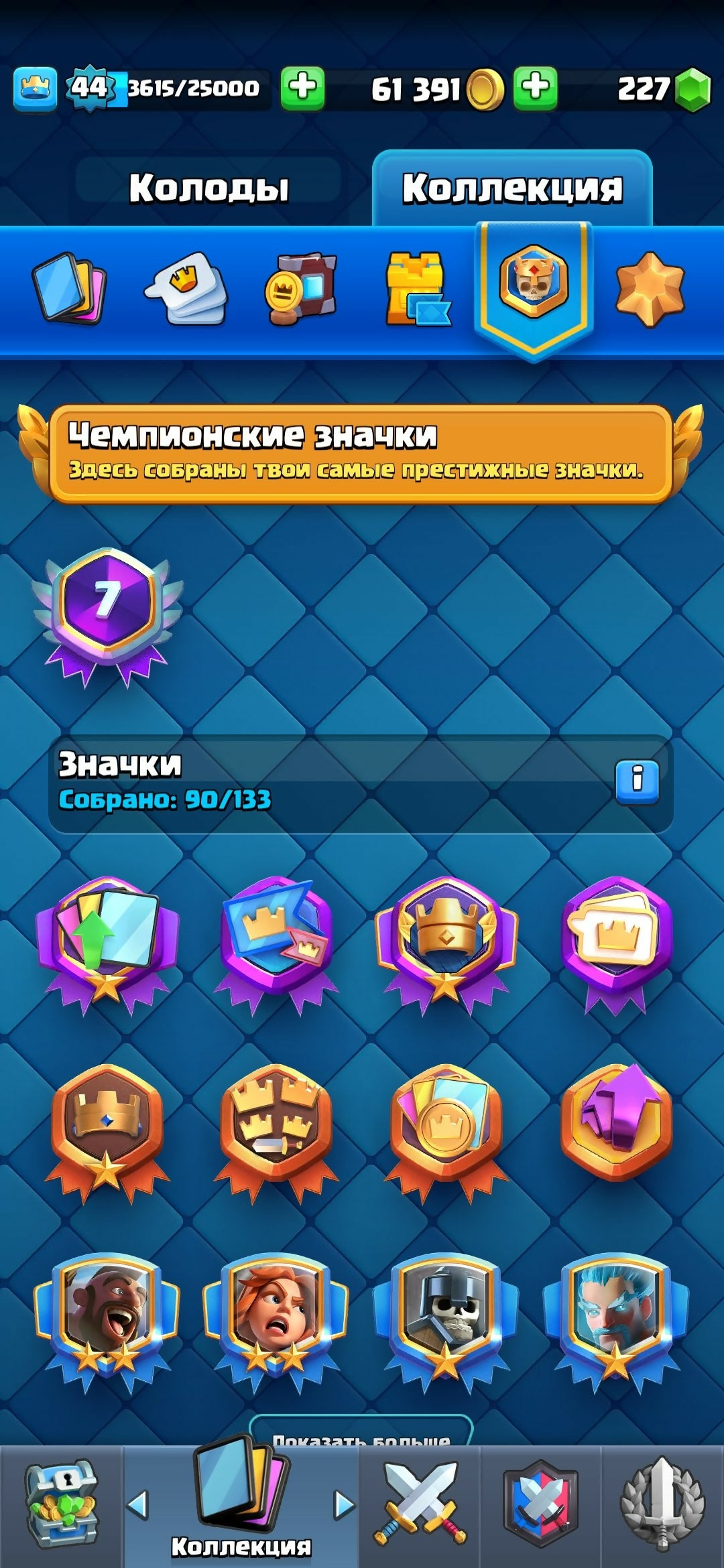Open the cards collection sub-tab

coord(69,288)
